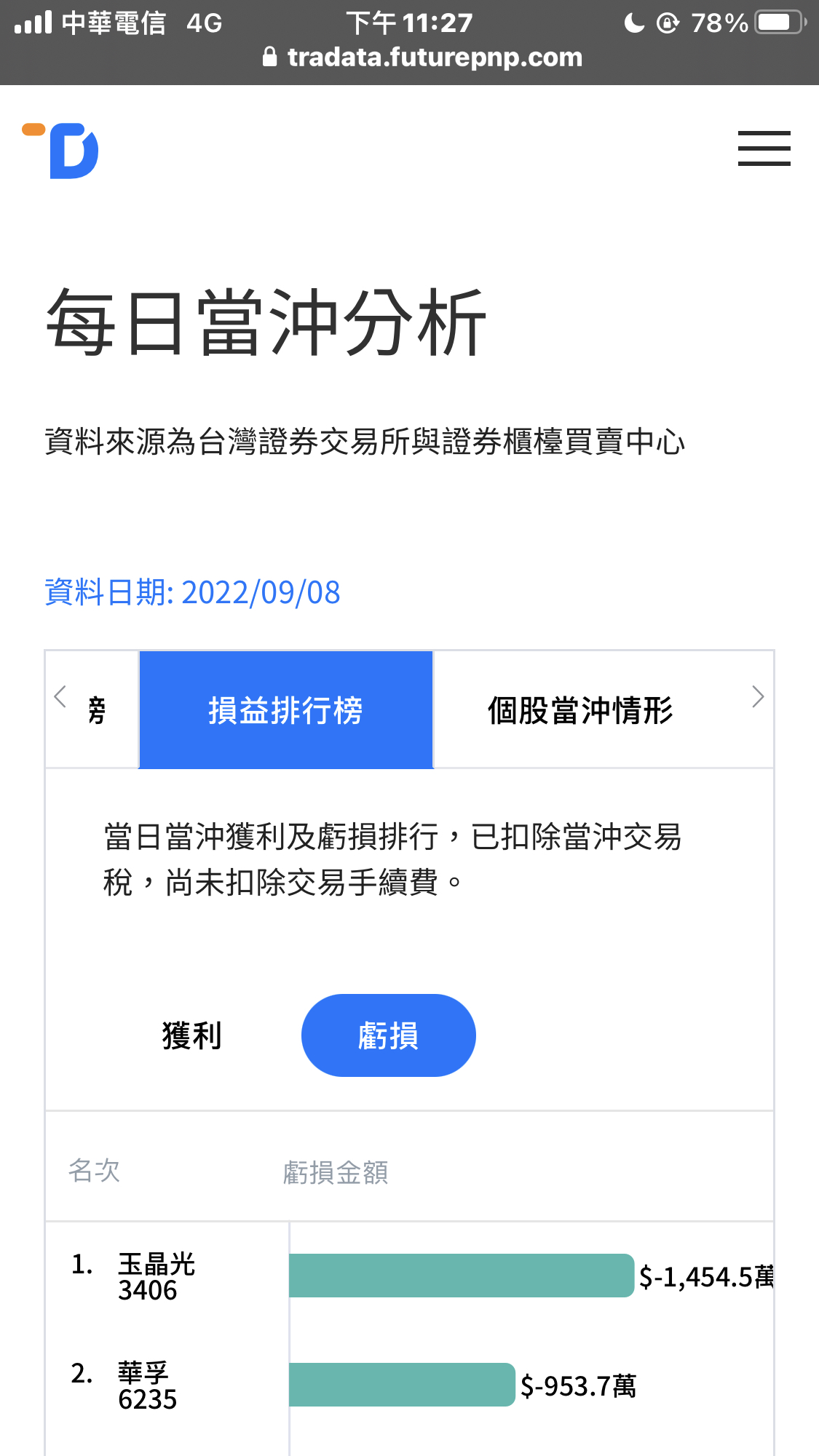Open the hamburger menu
The width and height of the screenshot is (819, 1456).
pos(764,148)
